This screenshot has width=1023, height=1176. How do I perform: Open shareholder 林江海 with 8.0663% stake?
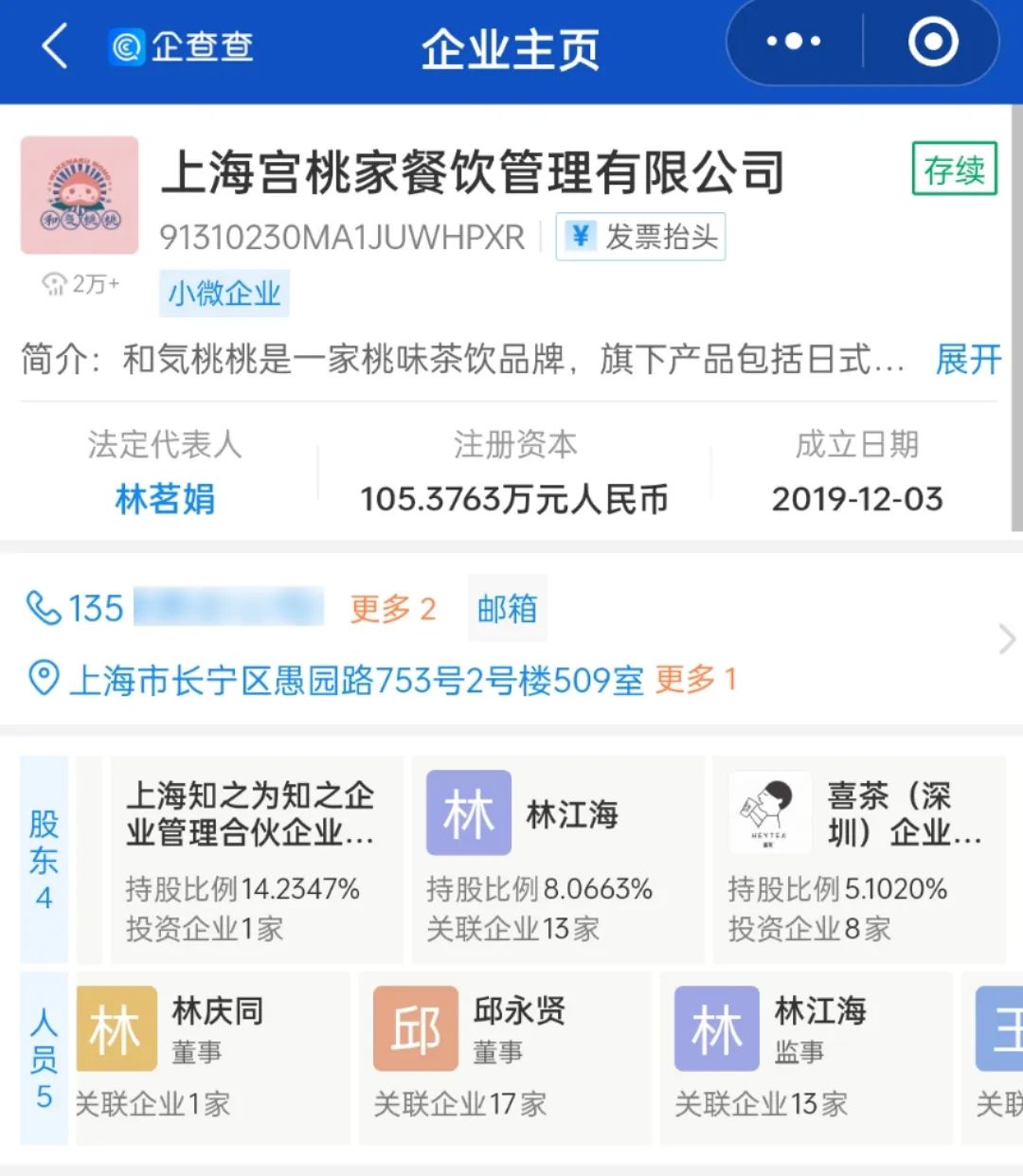[556, 859]
